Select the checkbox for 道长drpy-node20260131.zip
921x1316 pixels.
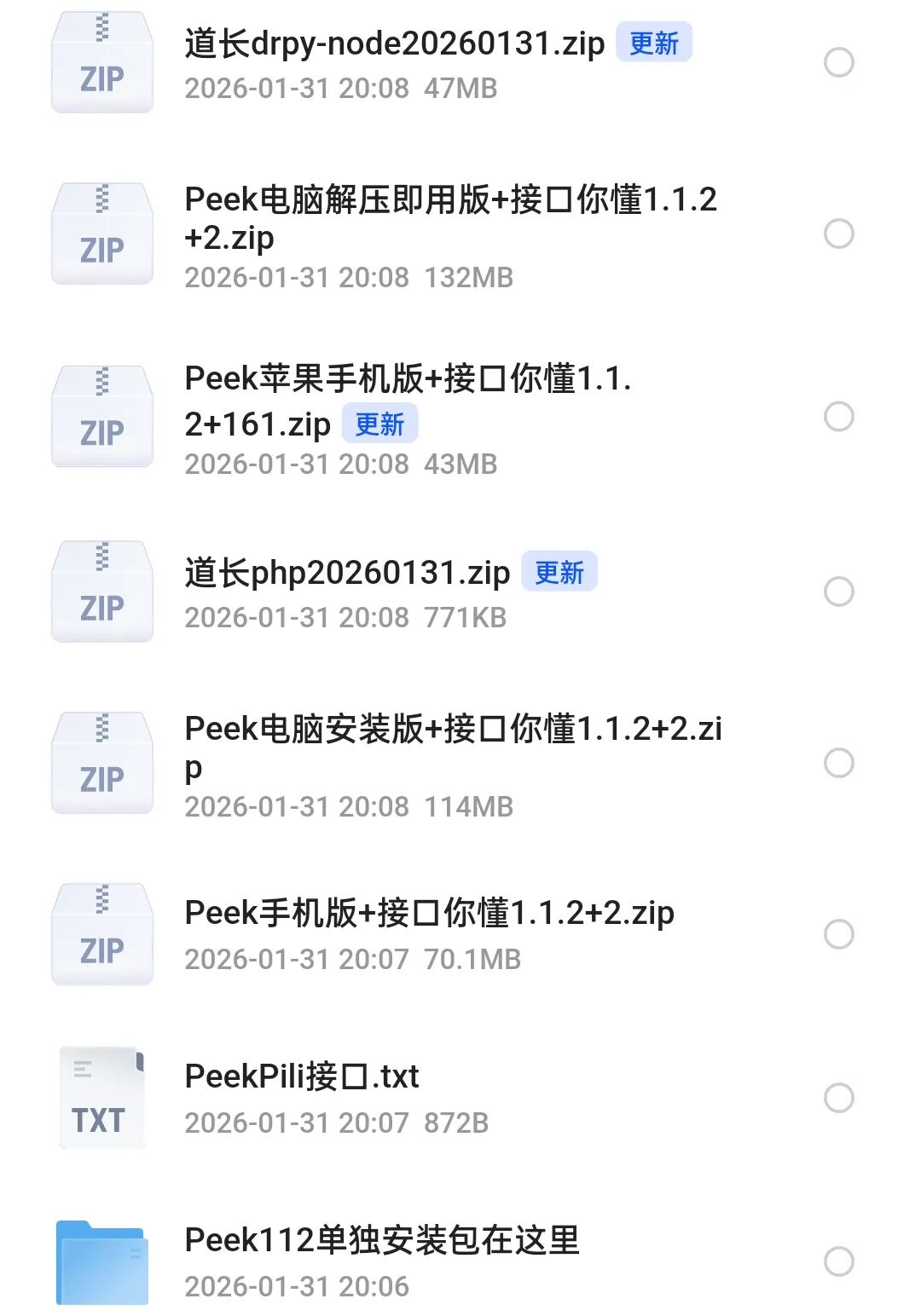click(x=841, y=61)
